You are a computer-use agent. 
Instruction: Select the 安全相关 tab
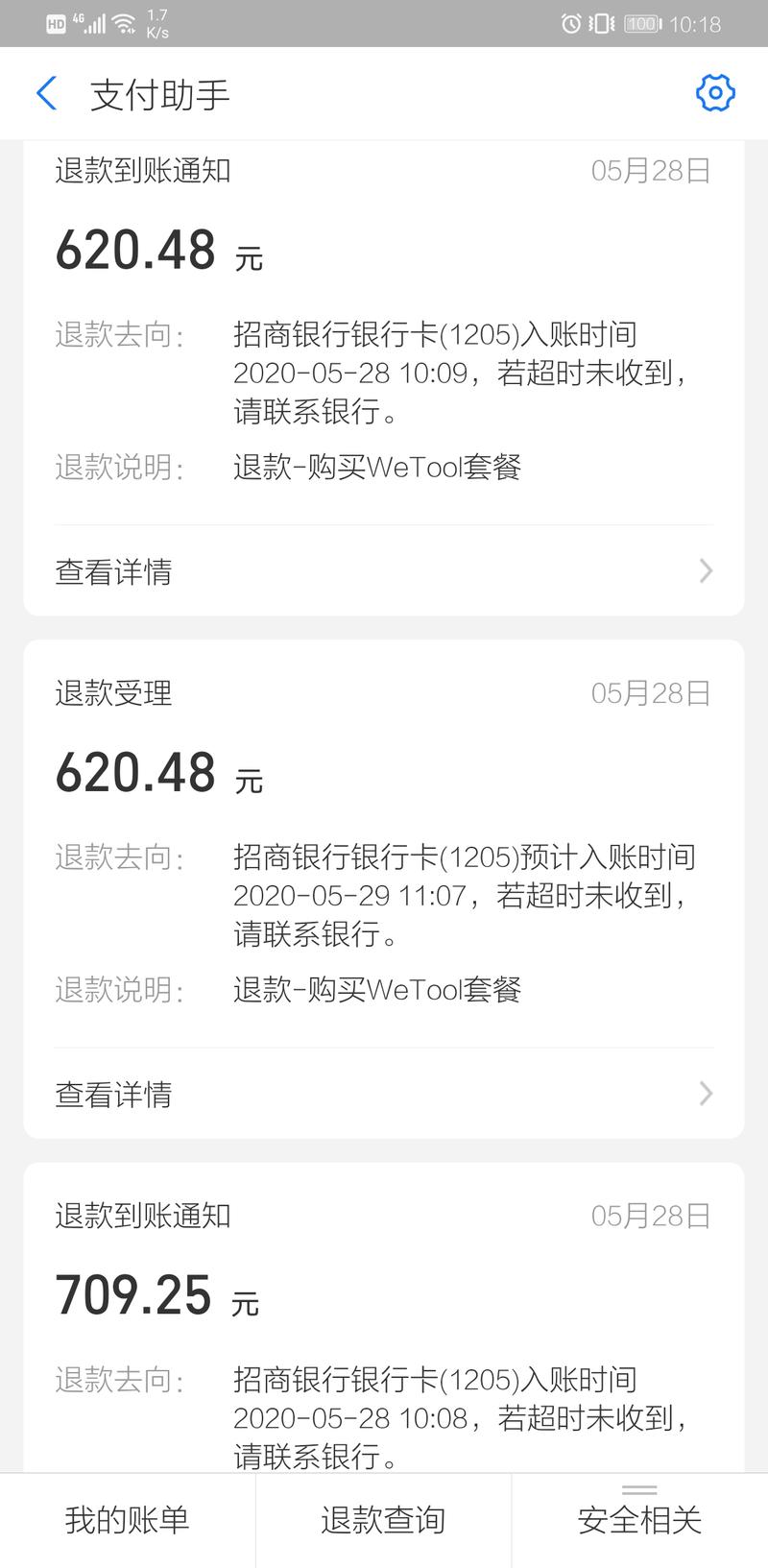[639, 1520]
